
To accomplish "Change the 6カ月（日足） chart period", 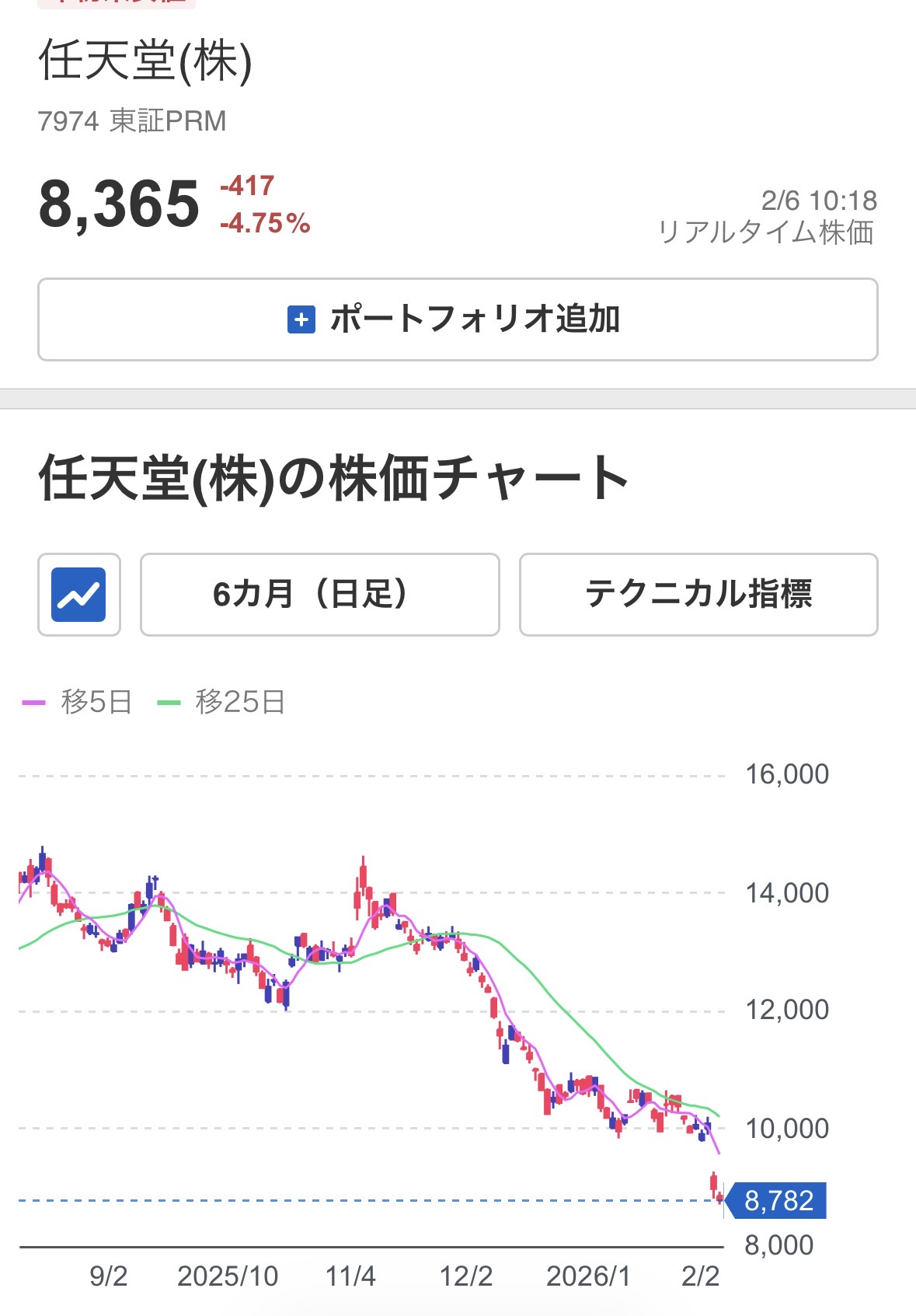I will pos(319,595).
